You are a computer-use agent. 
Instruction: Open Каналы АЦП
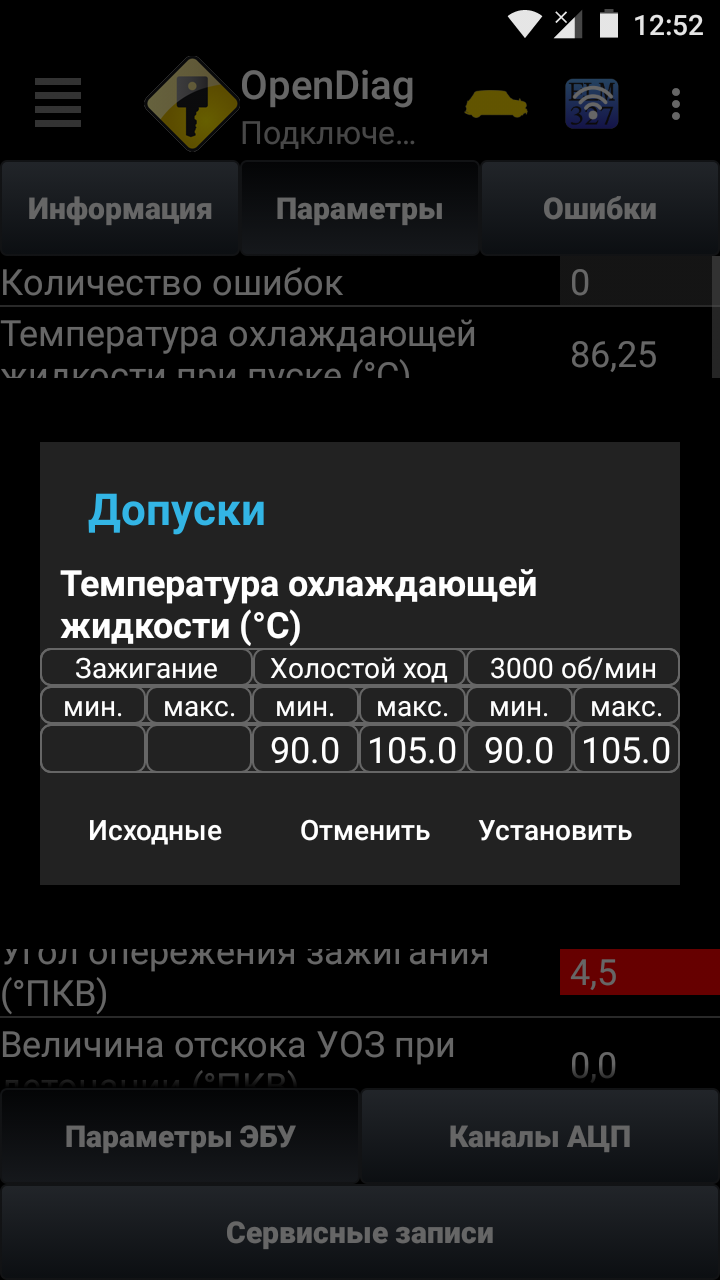pyautogui.click(x=540, y=1137)
